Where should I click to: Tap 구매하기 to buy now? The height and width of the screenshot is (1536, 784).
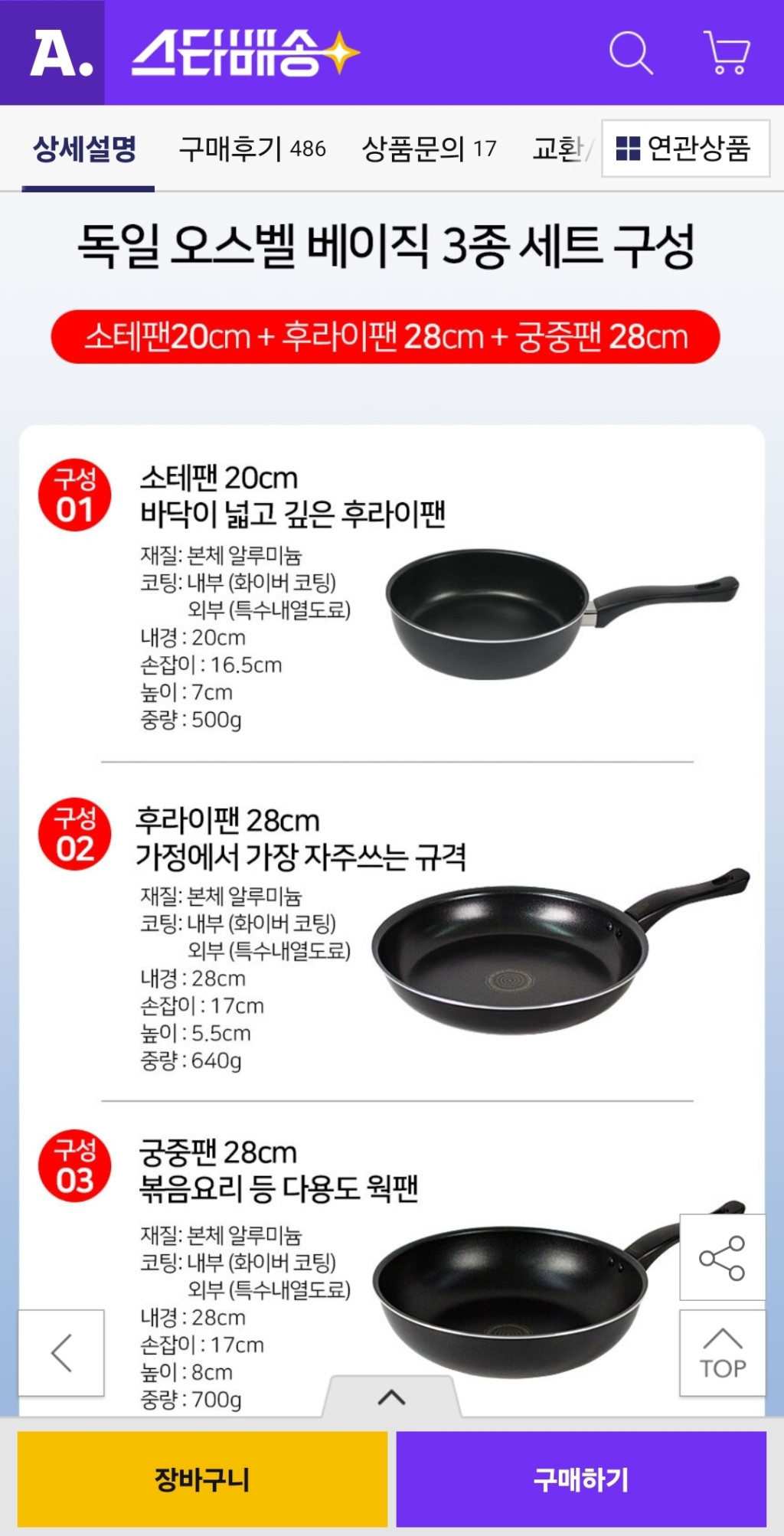581,1479
